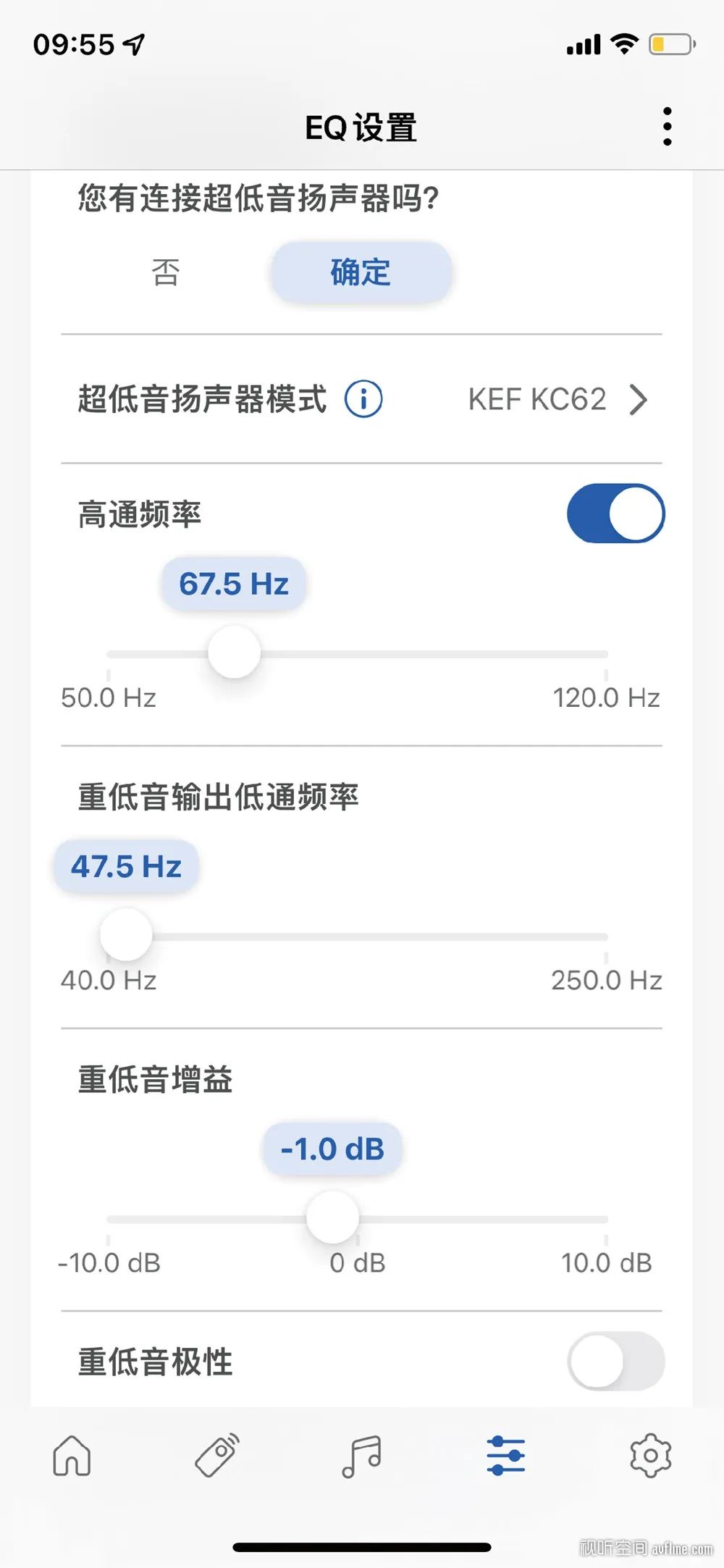Image resolution: width=724 pixels, height=1568 pixels.
Task: Open the settings gear icon in bottom bar
Action: 650,1458
